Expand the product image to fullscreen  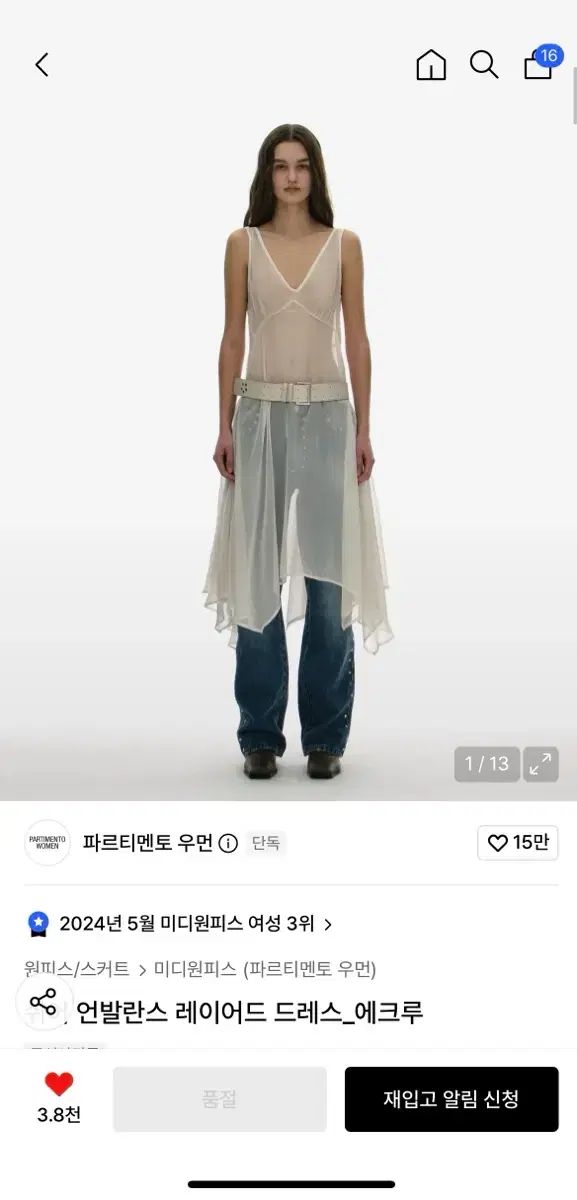pyautogui.click(x=540, y=765)
